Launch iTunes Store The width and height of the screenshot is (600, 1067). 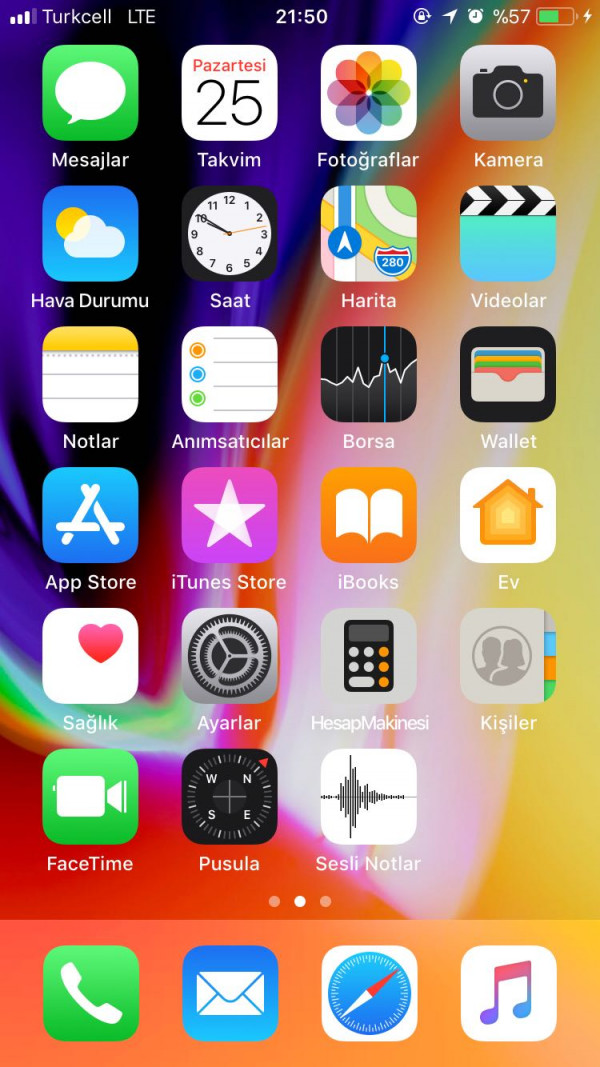click(229, 516)
